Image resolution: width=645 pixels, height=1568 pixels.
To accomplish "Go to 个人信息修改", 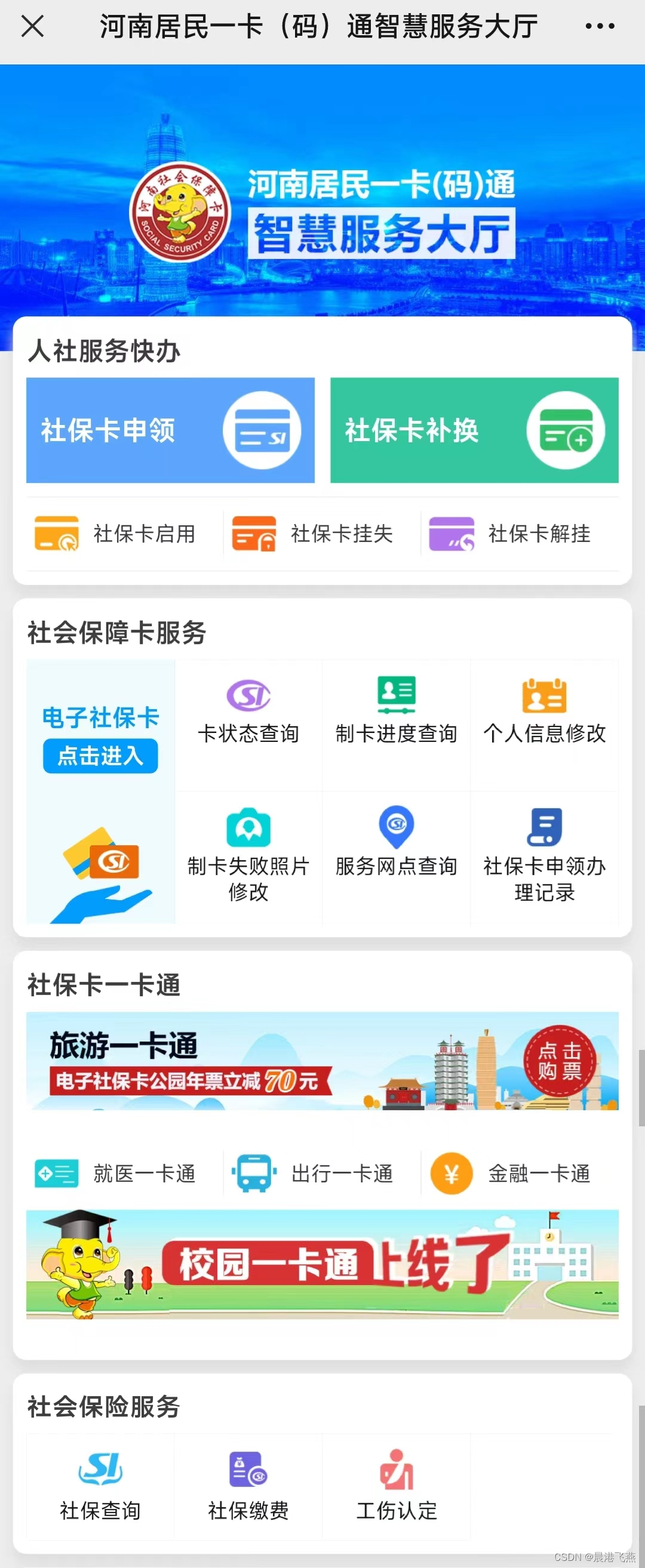I will (545, 712).
